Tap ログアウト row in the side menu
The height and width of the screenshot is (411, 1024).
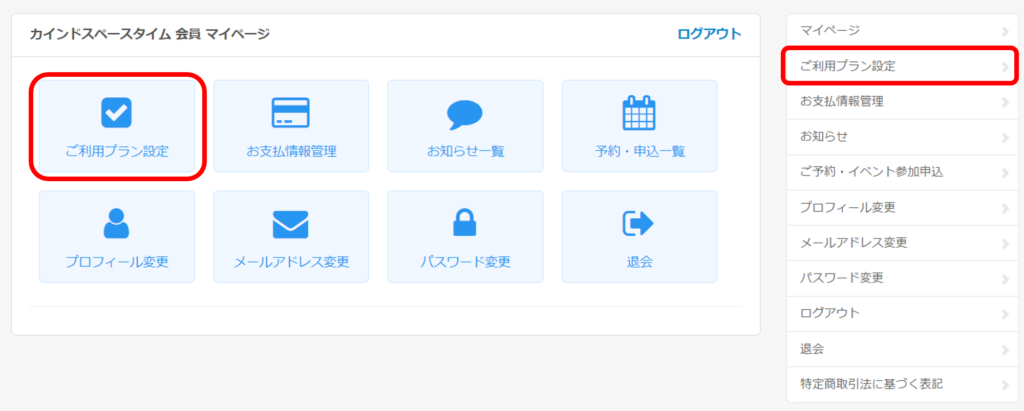[900, 313]
